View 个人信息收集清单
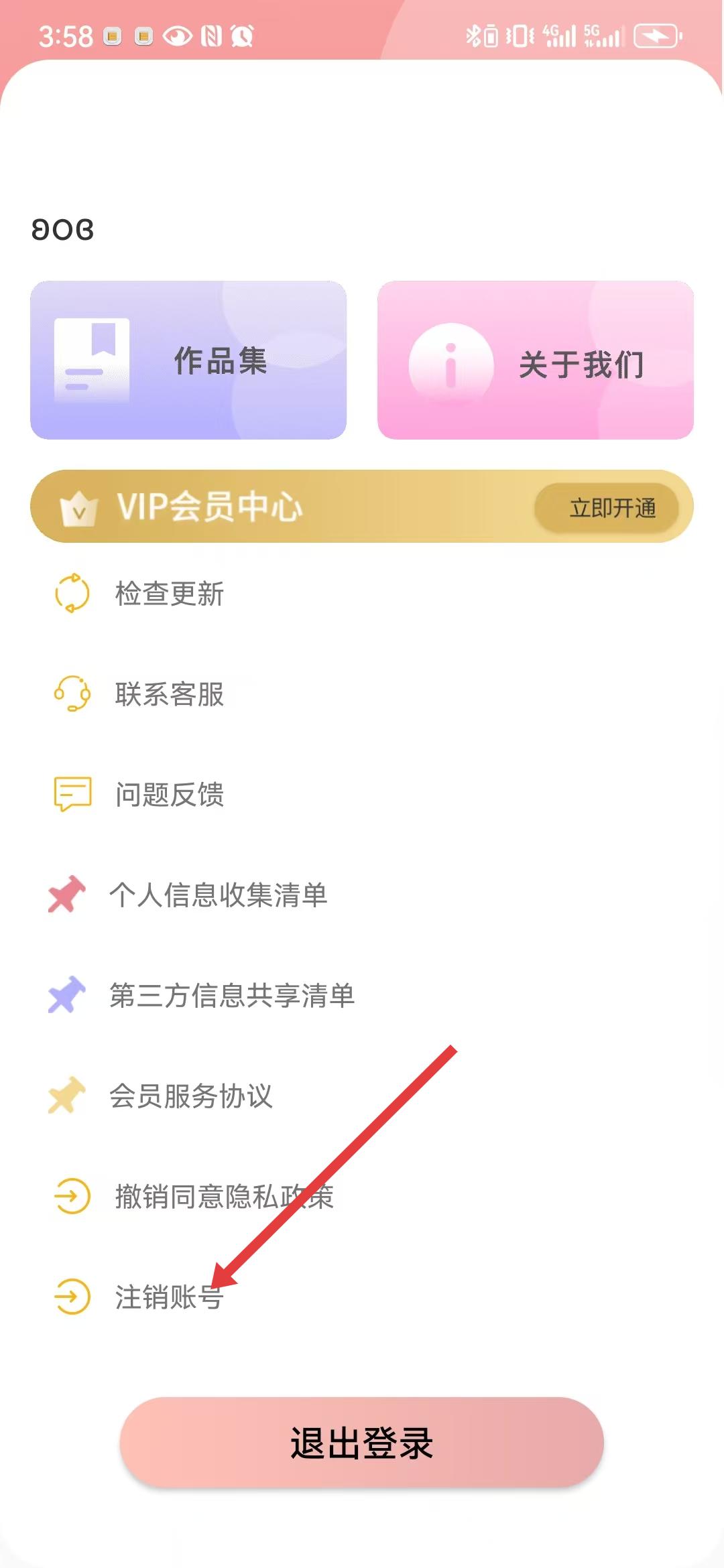Screen dimensions: 724x1568 point(218,895)
